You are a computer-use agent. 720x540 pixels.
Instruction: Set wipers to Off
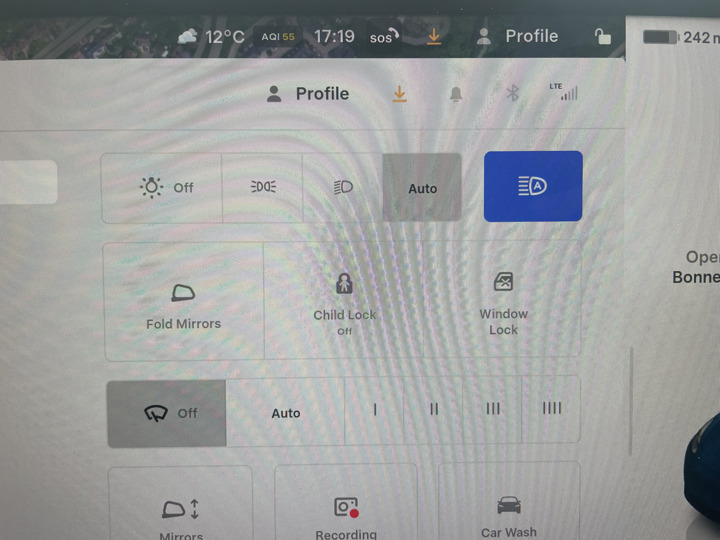pos(168,412)
